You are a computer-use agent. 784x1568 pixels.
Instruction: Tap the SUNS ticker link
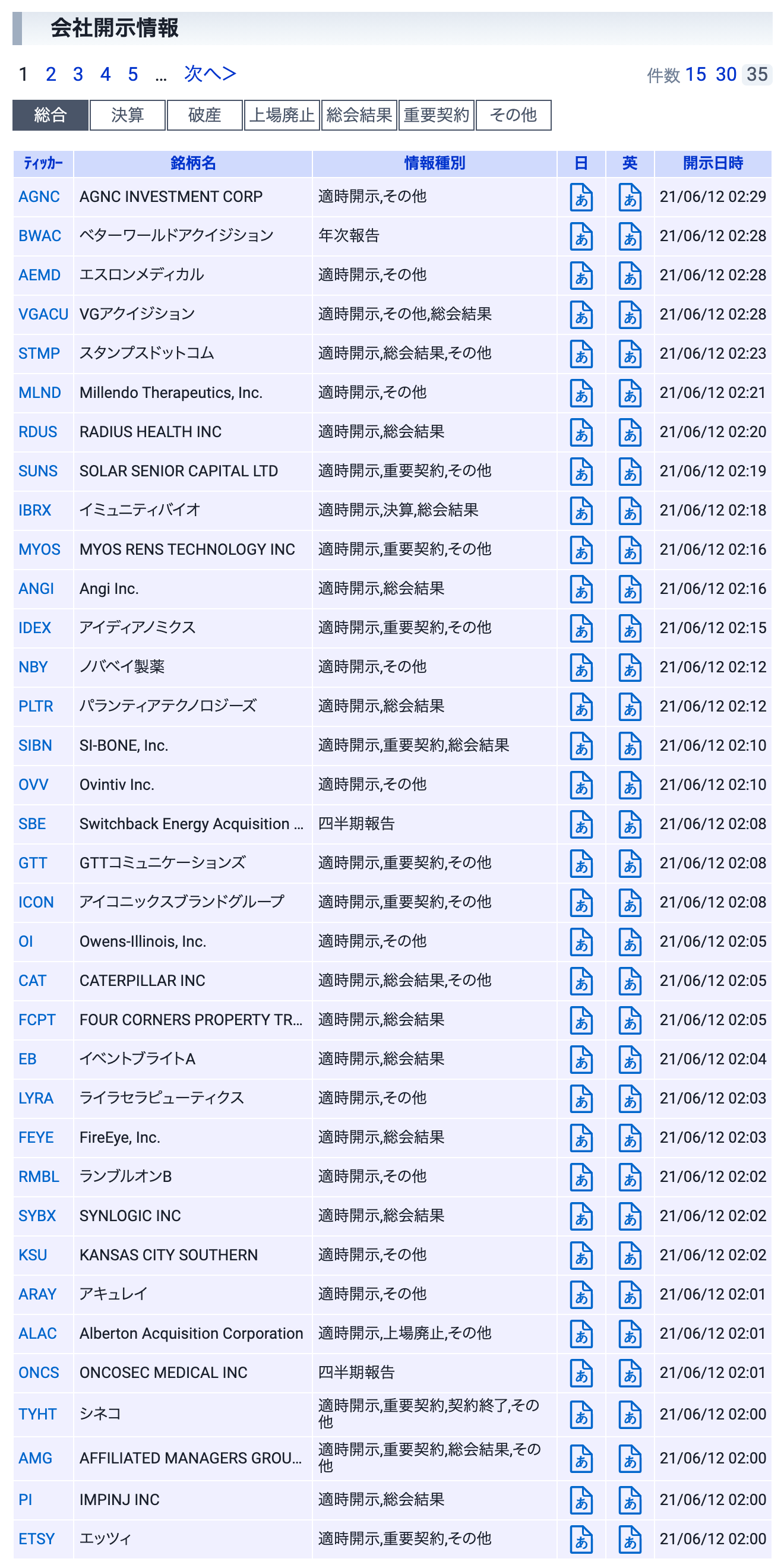tap(38, 471)
